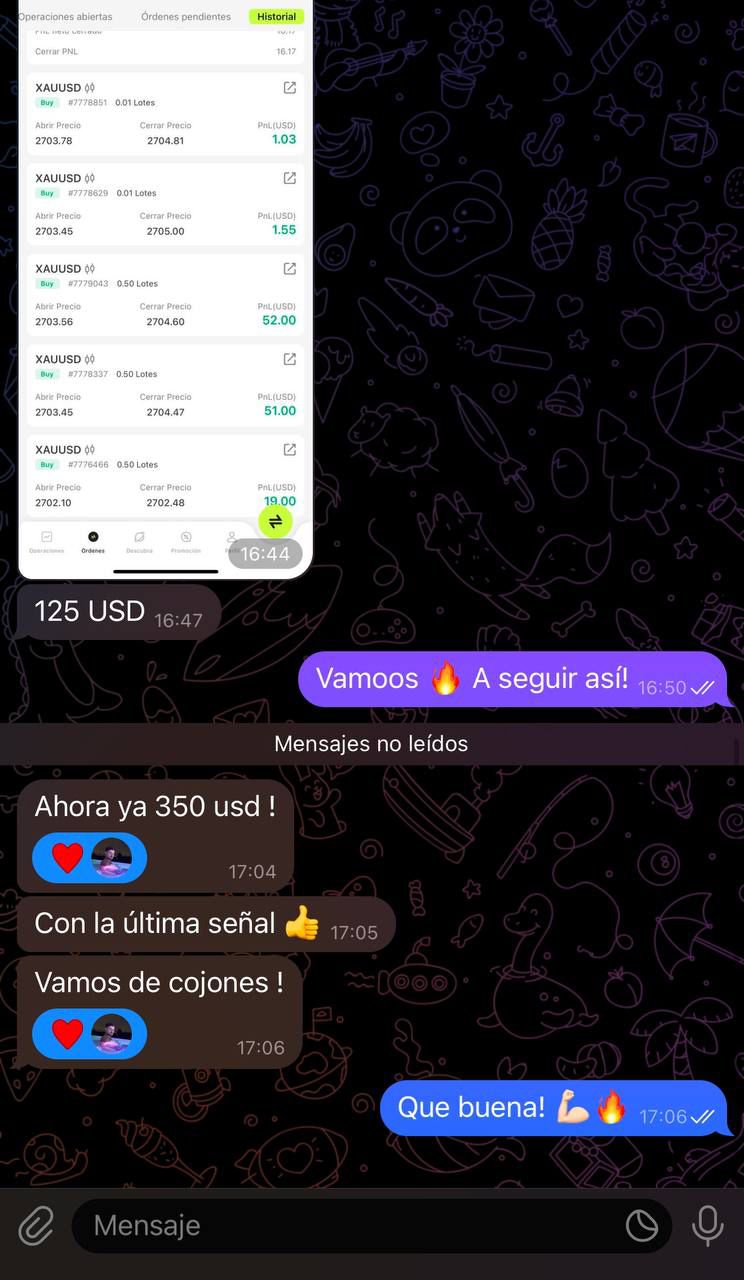Tap the microphone to record voice
This screenshot has height=1280, width=744.
(708, 1225)
